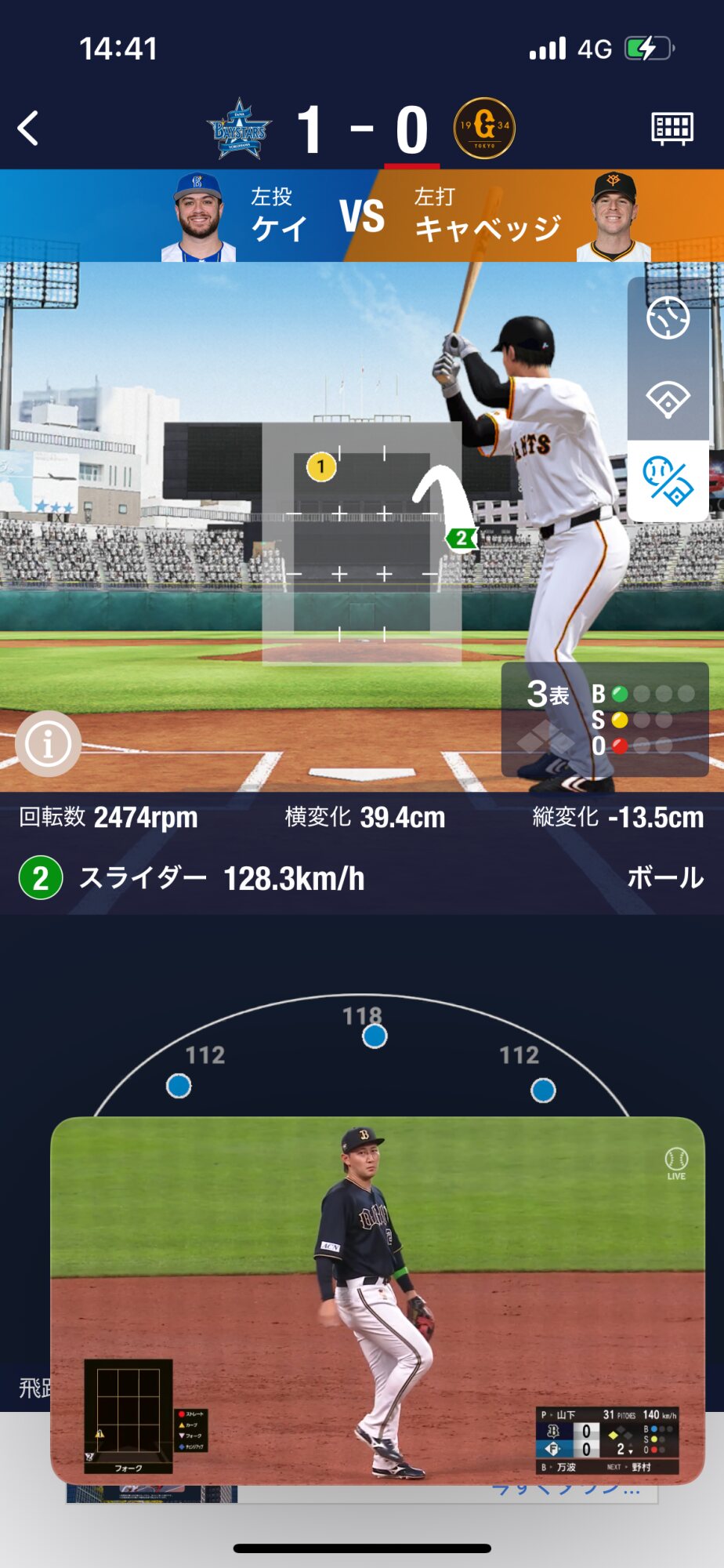Switch to the pitch ball view
Viewport: 724px width, 1568px height.
tap(668, 318)
